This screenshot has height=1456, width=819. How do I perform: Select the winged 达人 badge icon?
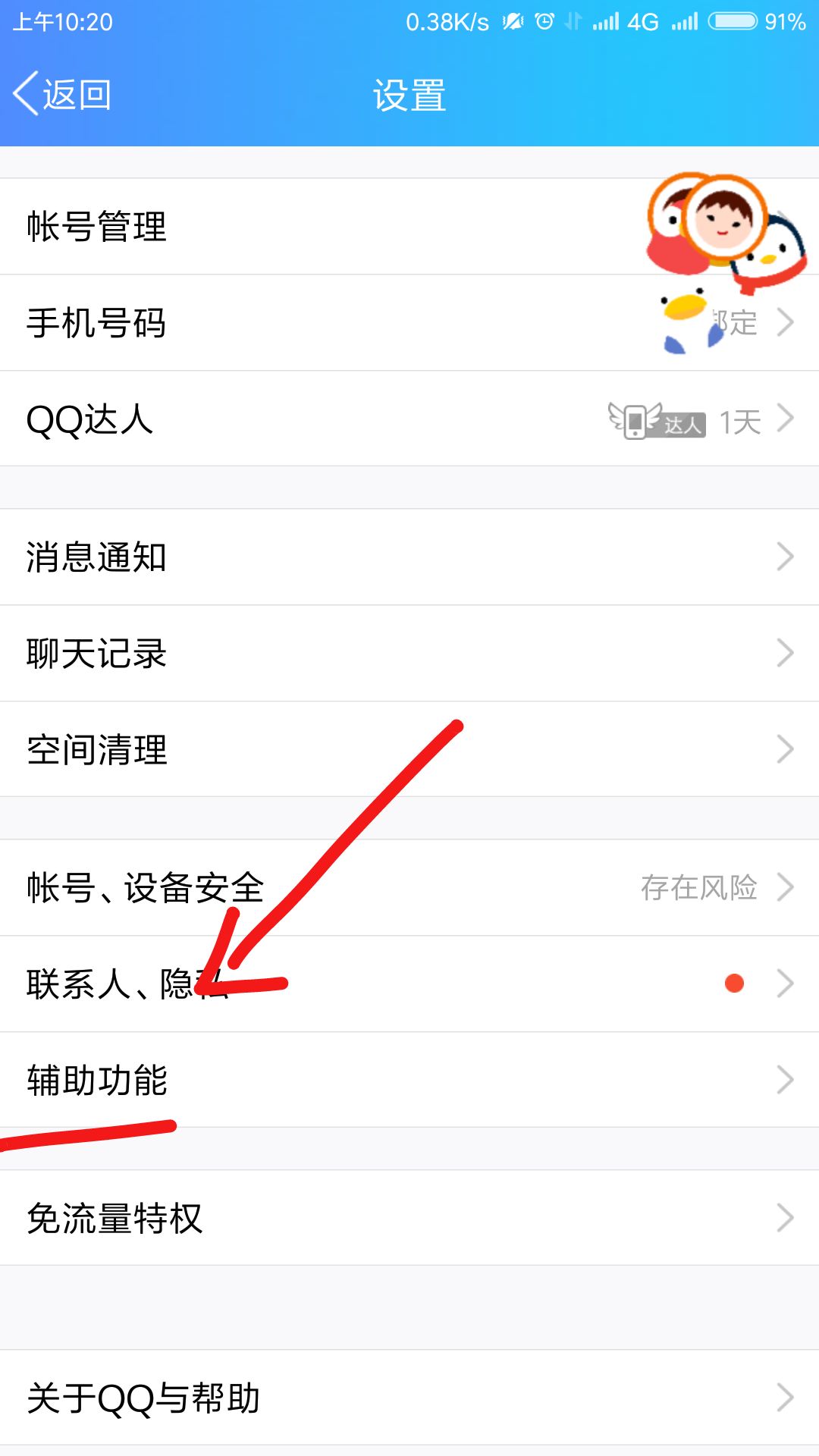(x=656, y=422)
